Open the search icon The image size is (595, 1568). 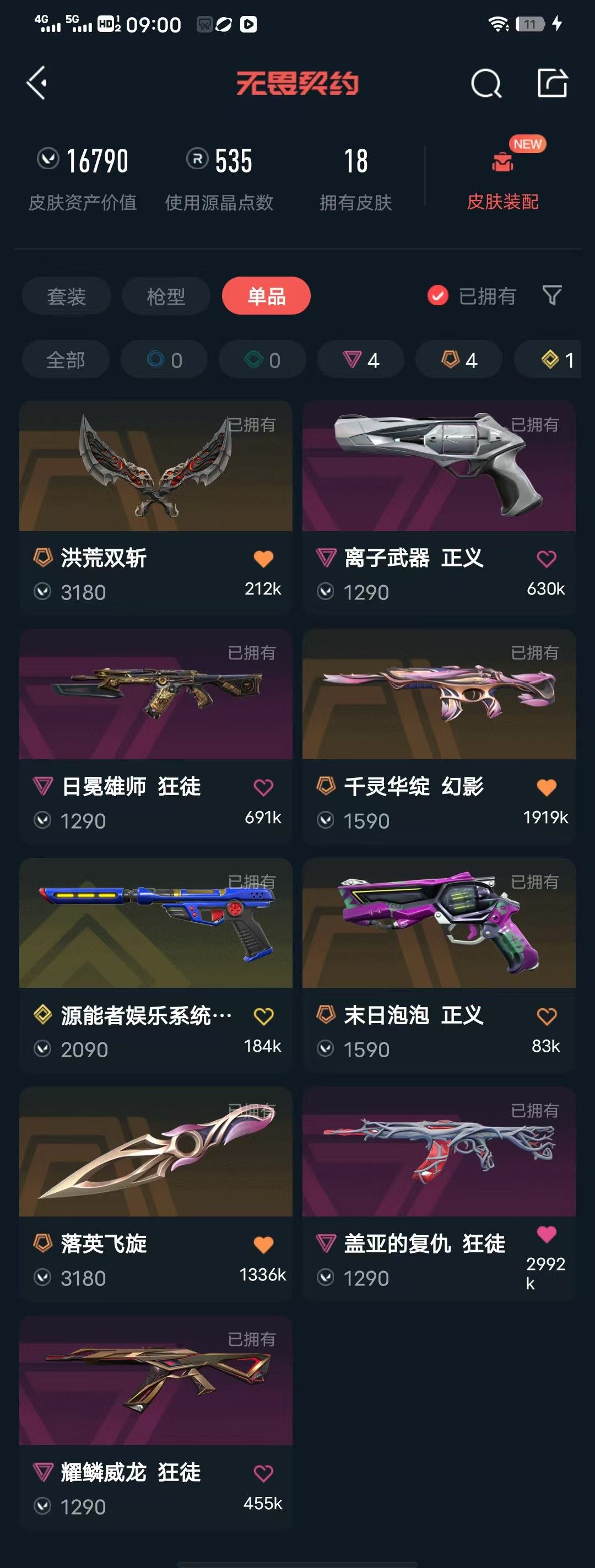[x=486, y=83]
